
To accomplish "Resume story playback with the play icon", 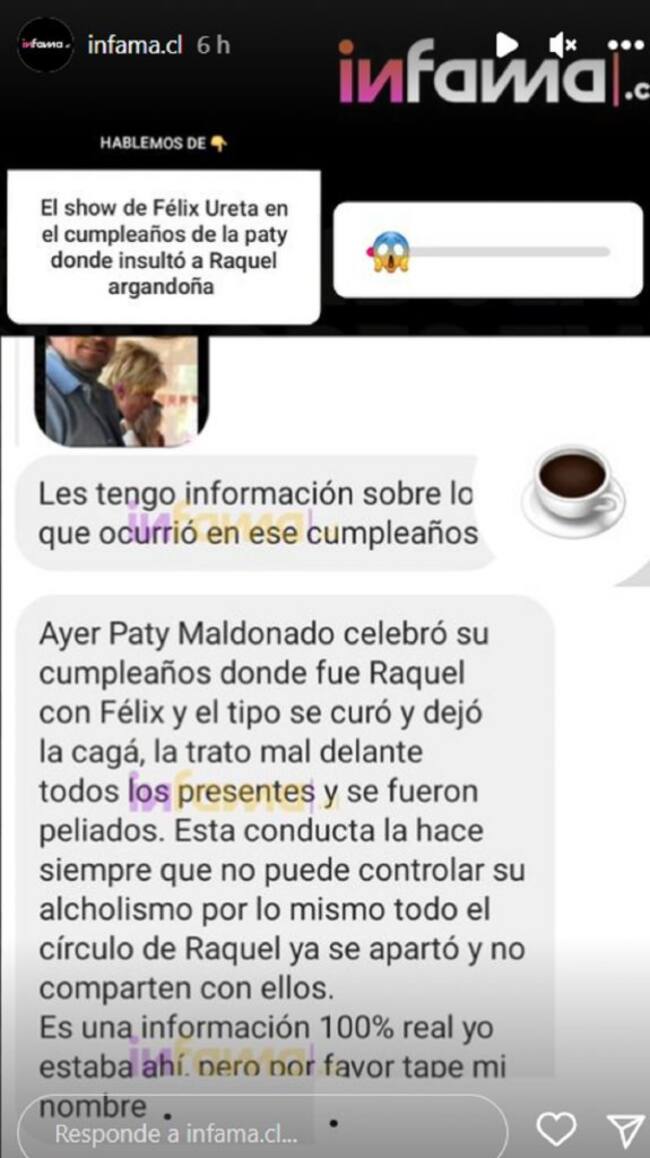I will tap(507, 44).
